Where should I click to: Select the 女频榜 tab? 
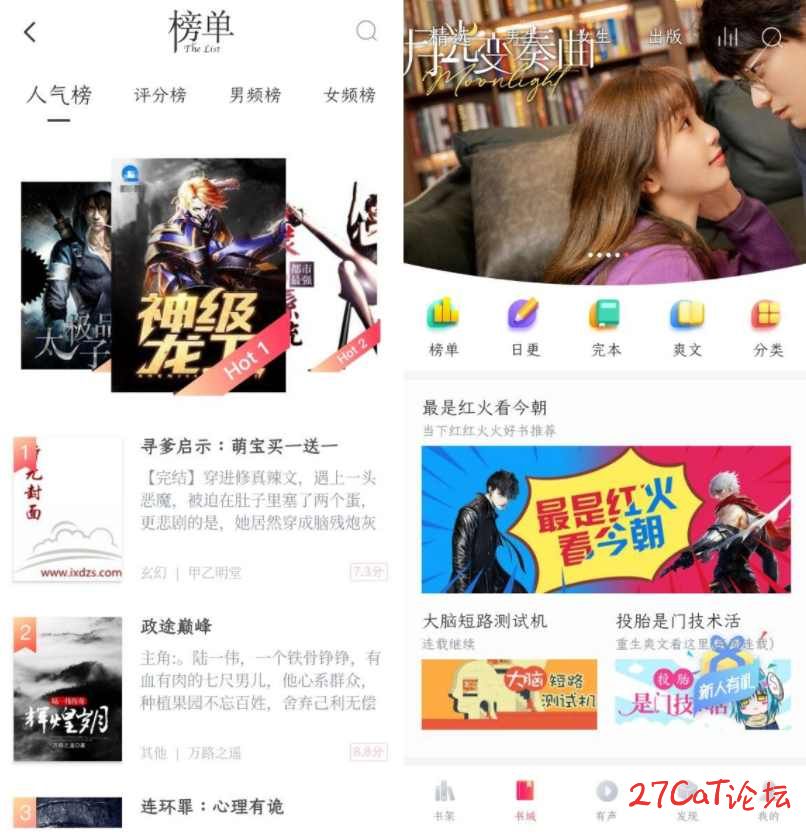[x=349, y=96]
